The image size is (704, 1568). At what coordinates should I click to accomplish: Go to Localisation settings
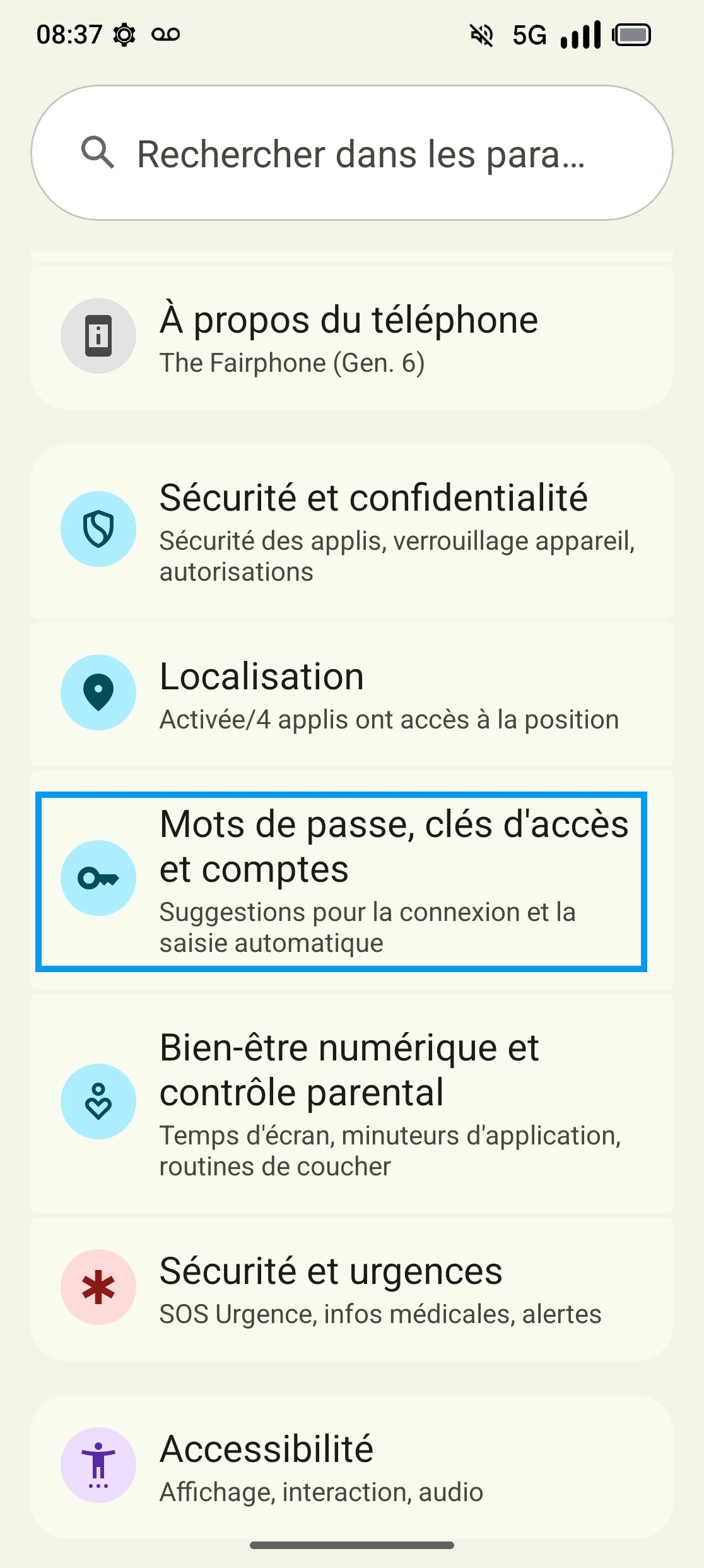point(352,694)
